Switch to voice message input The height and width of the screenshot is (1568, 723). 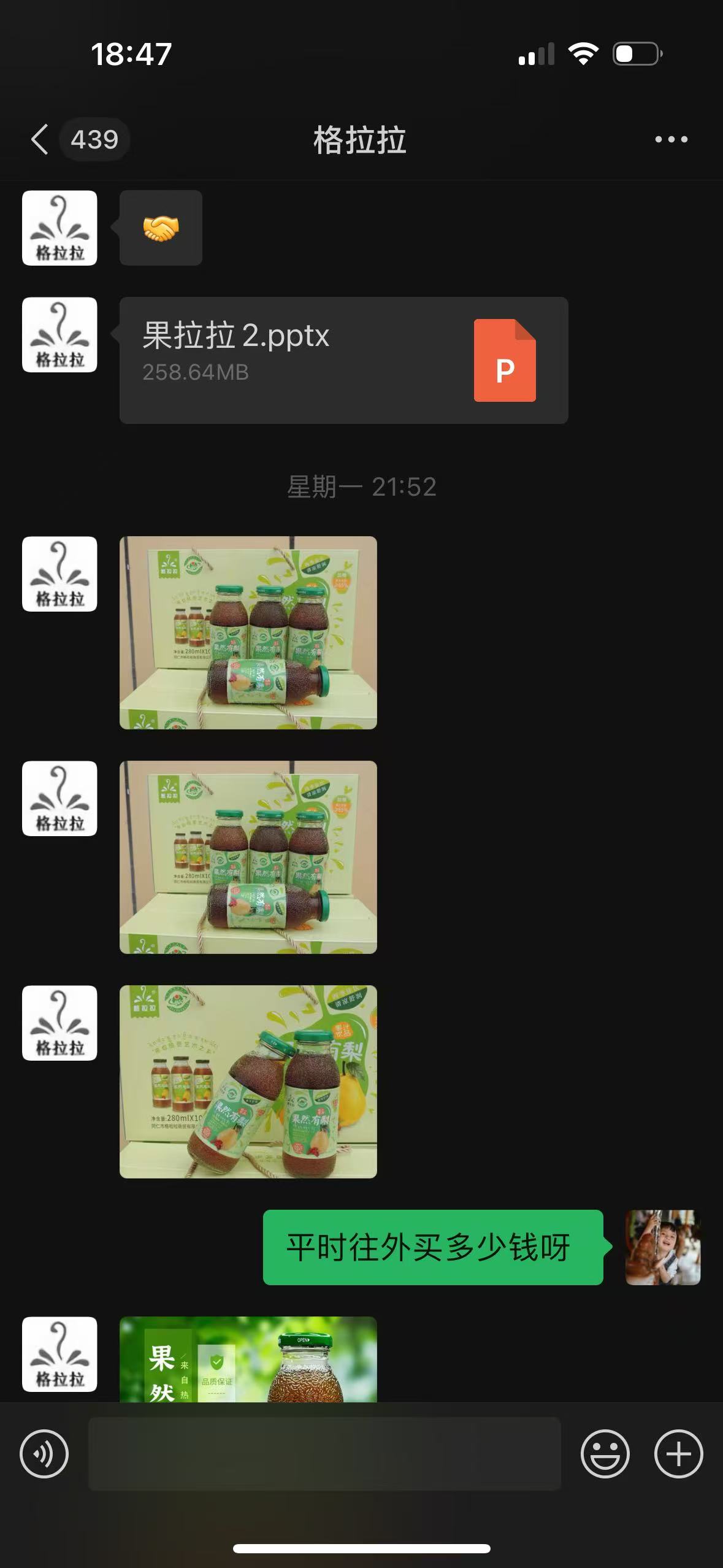[x=44, y=1453]
